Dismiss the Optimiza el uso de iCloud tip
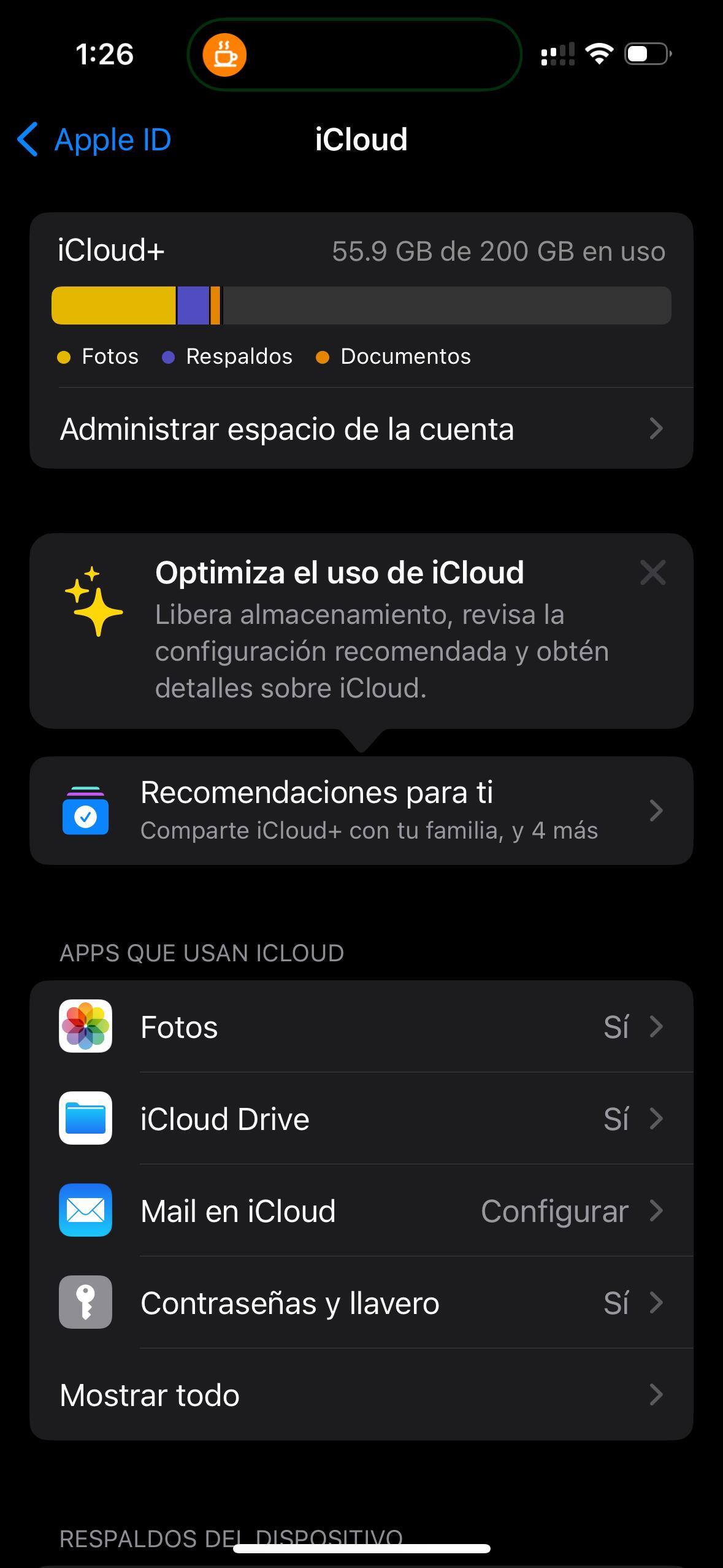The height and width of the screenshot is (1568, 723). pos(652,573)
